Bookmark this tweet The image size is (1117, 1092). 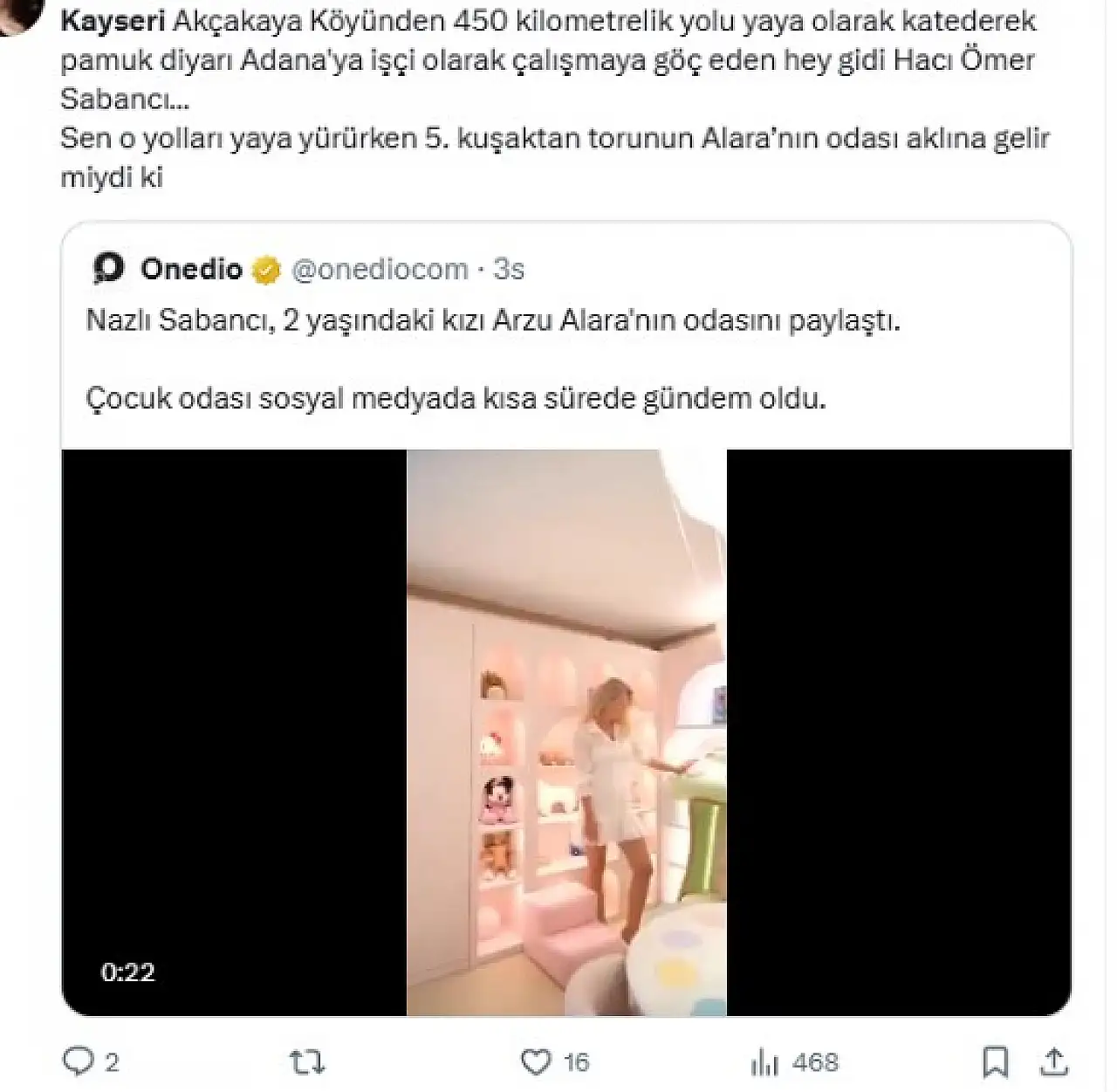[995, 1061]
